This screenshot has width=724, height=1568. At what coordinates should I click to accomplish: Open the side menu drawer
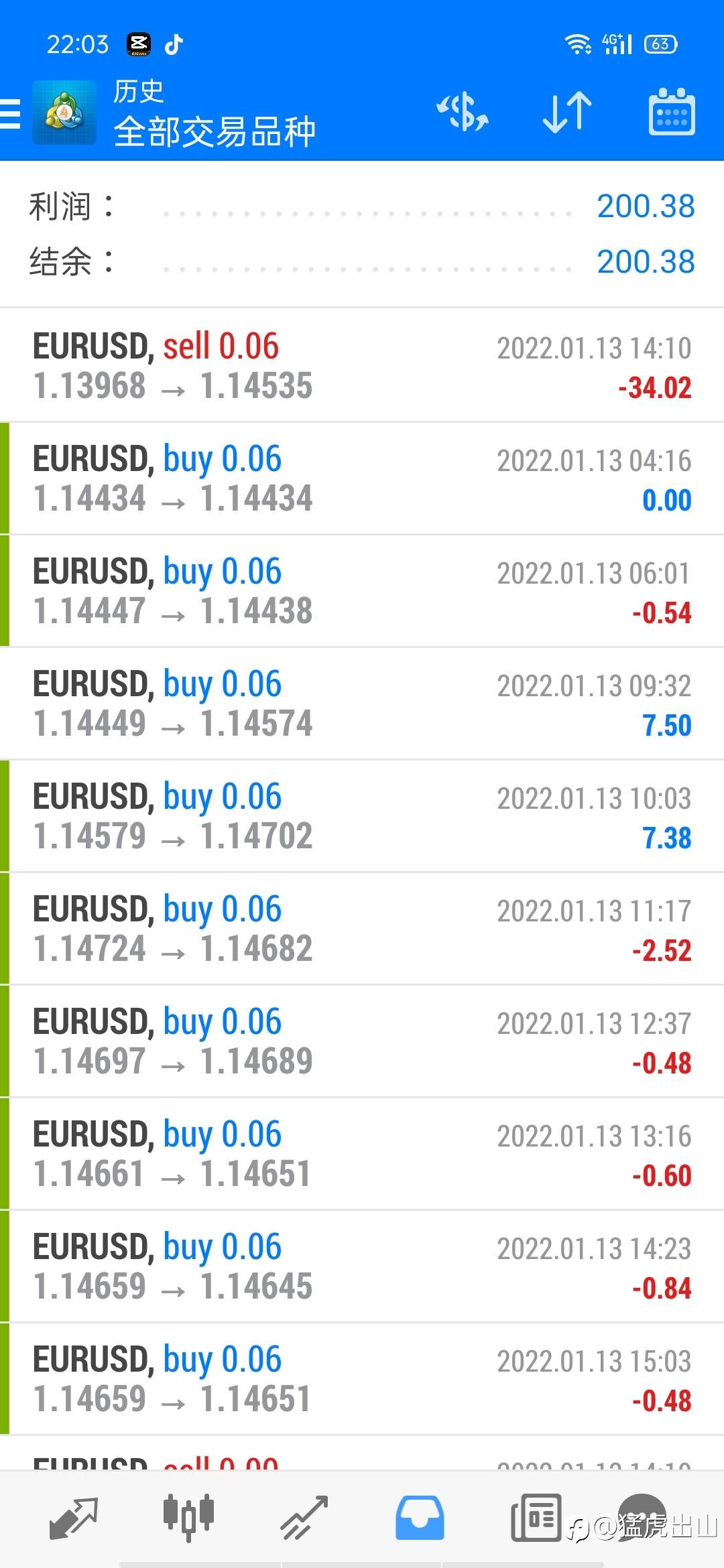point(11,113)
